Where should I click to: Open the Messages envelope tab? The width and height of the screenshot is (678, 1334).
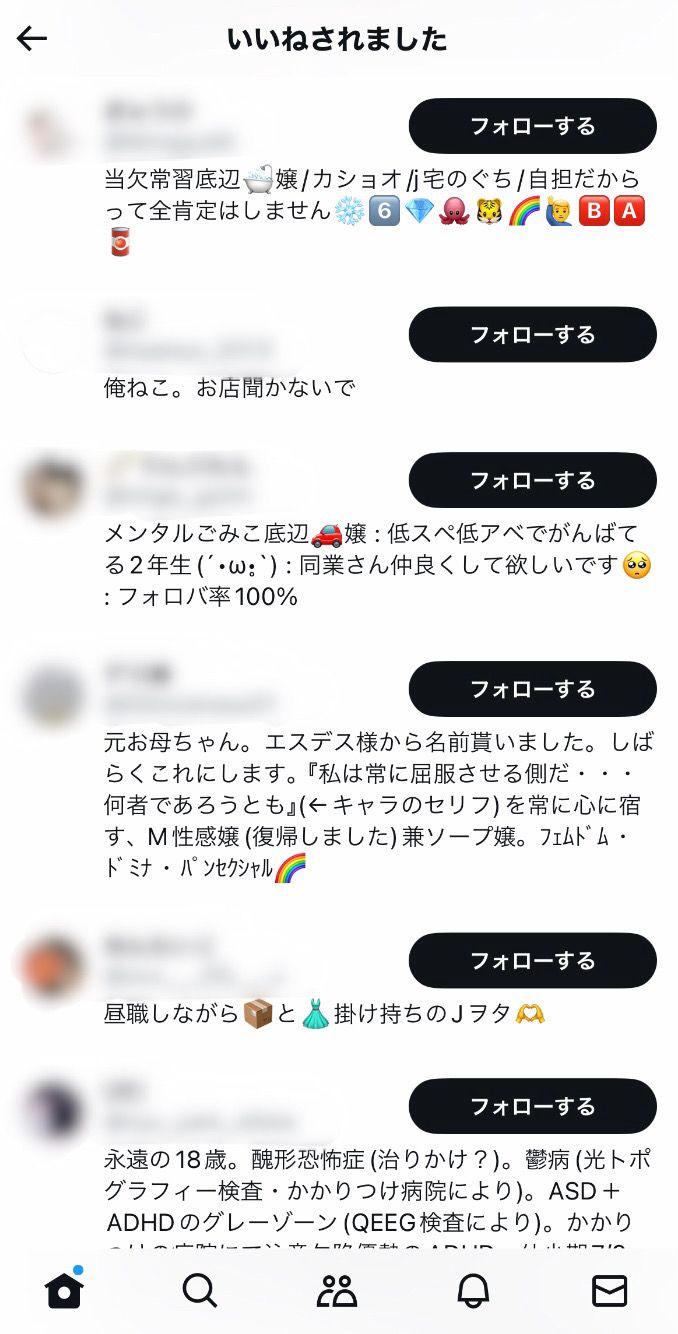click(609, 1291)
